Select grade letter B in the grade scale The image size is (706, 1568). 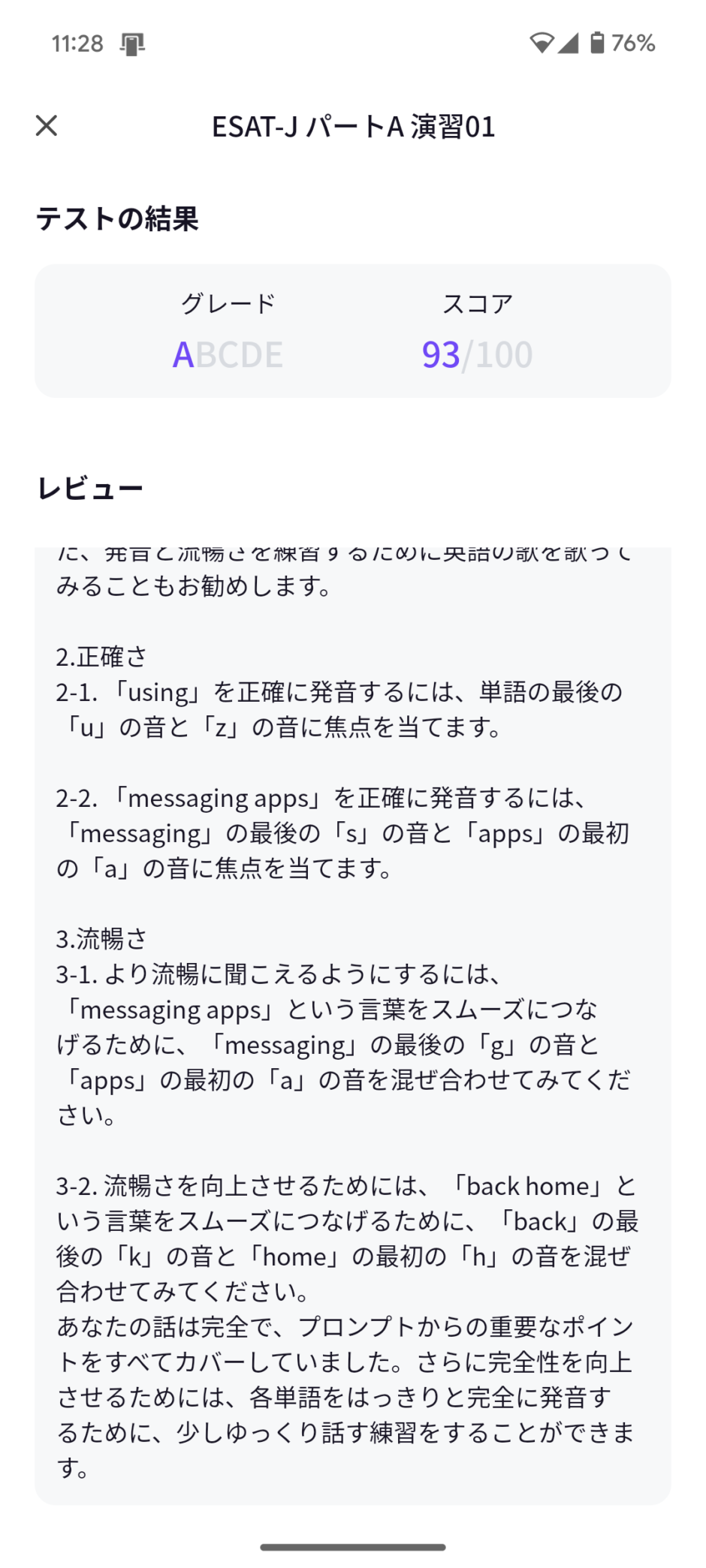[x=205, y=355]
